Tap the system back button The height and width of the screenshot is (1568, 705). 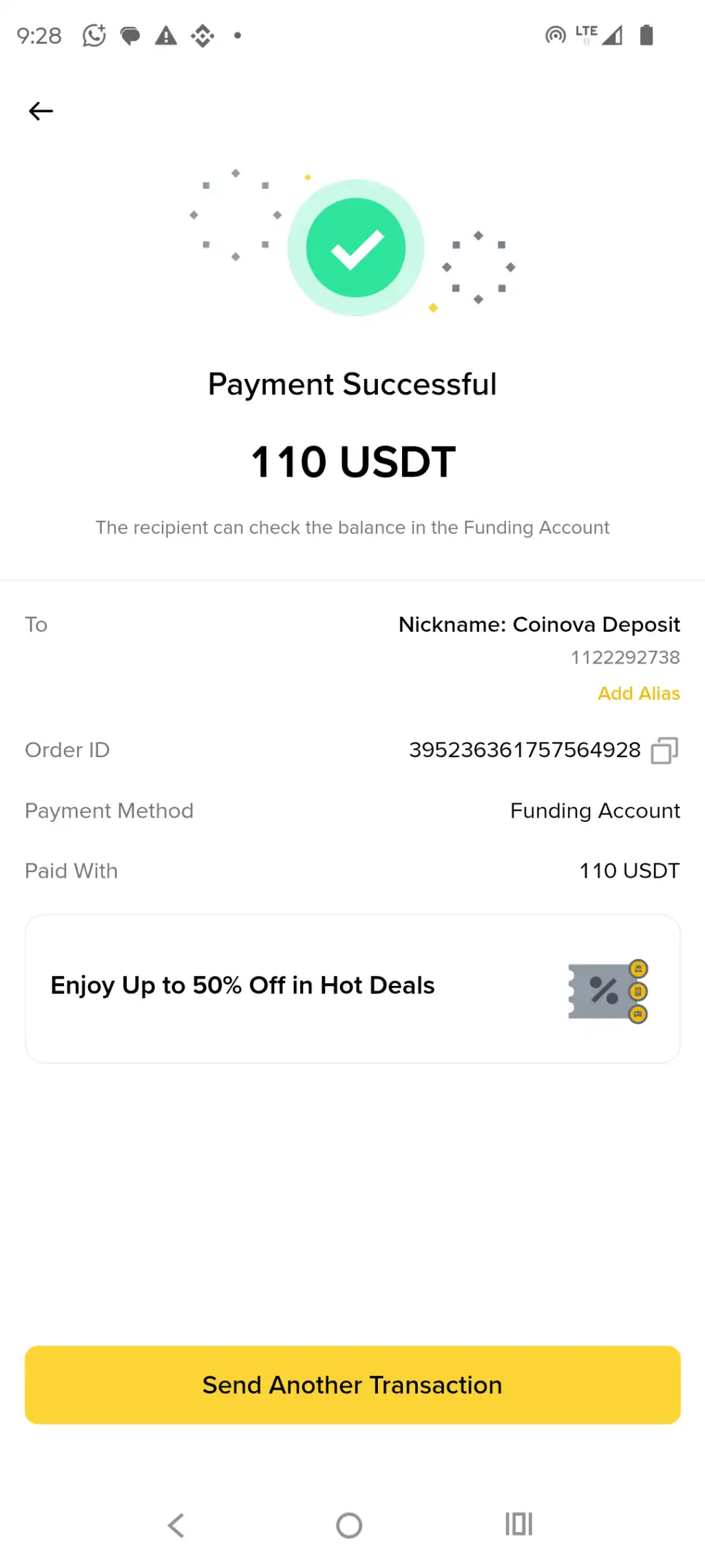coord(176,1525)
